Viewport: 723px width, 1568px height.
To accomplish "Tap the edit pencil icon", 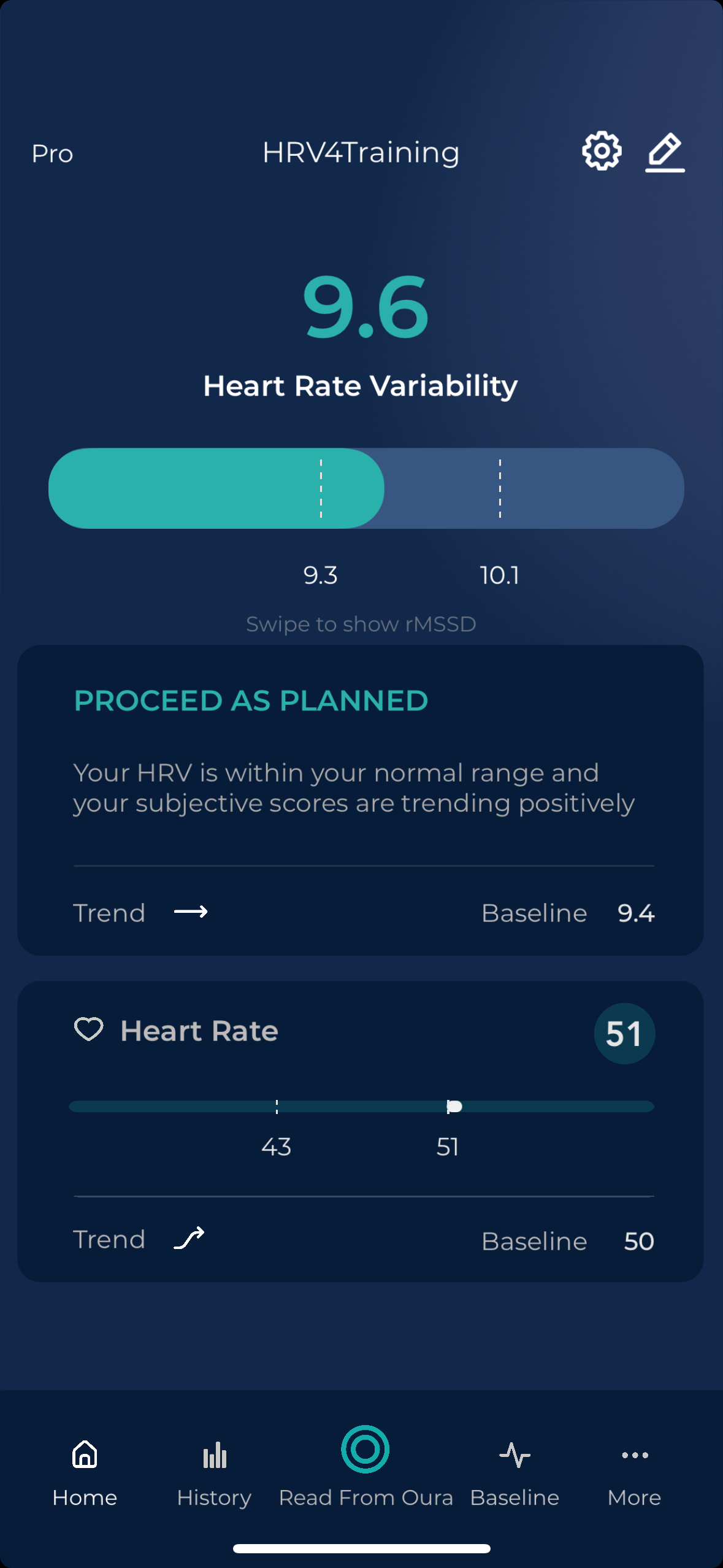I will [x=665, y=152].
